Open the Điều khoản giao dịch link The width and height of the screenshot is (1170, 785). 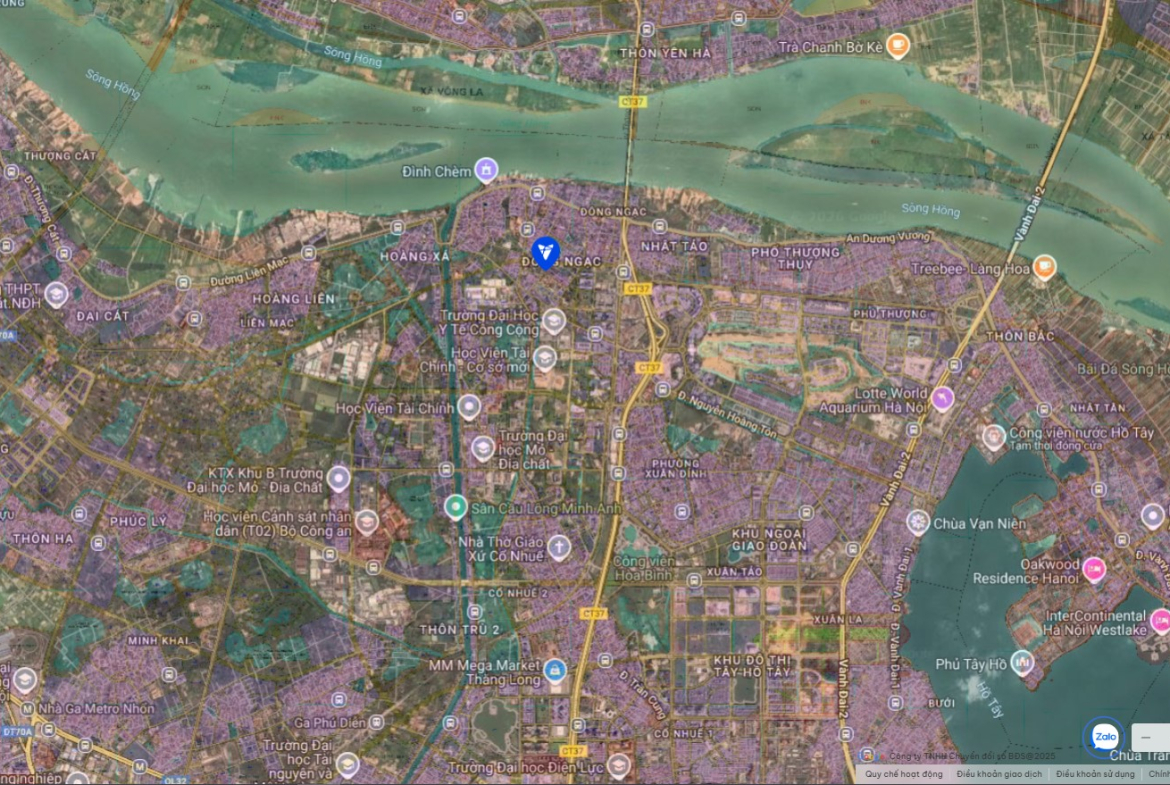click(999, 774)
